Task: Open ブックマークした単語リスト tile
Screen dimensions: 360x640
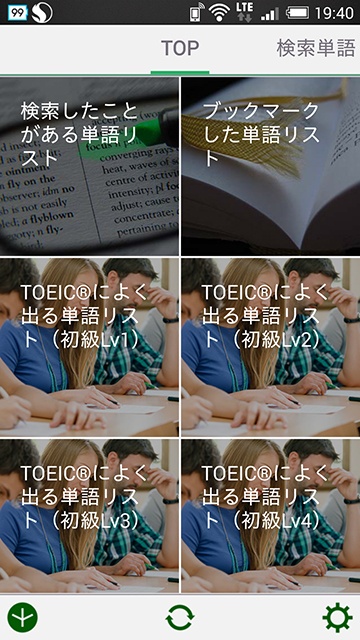Action: point(271,167)
